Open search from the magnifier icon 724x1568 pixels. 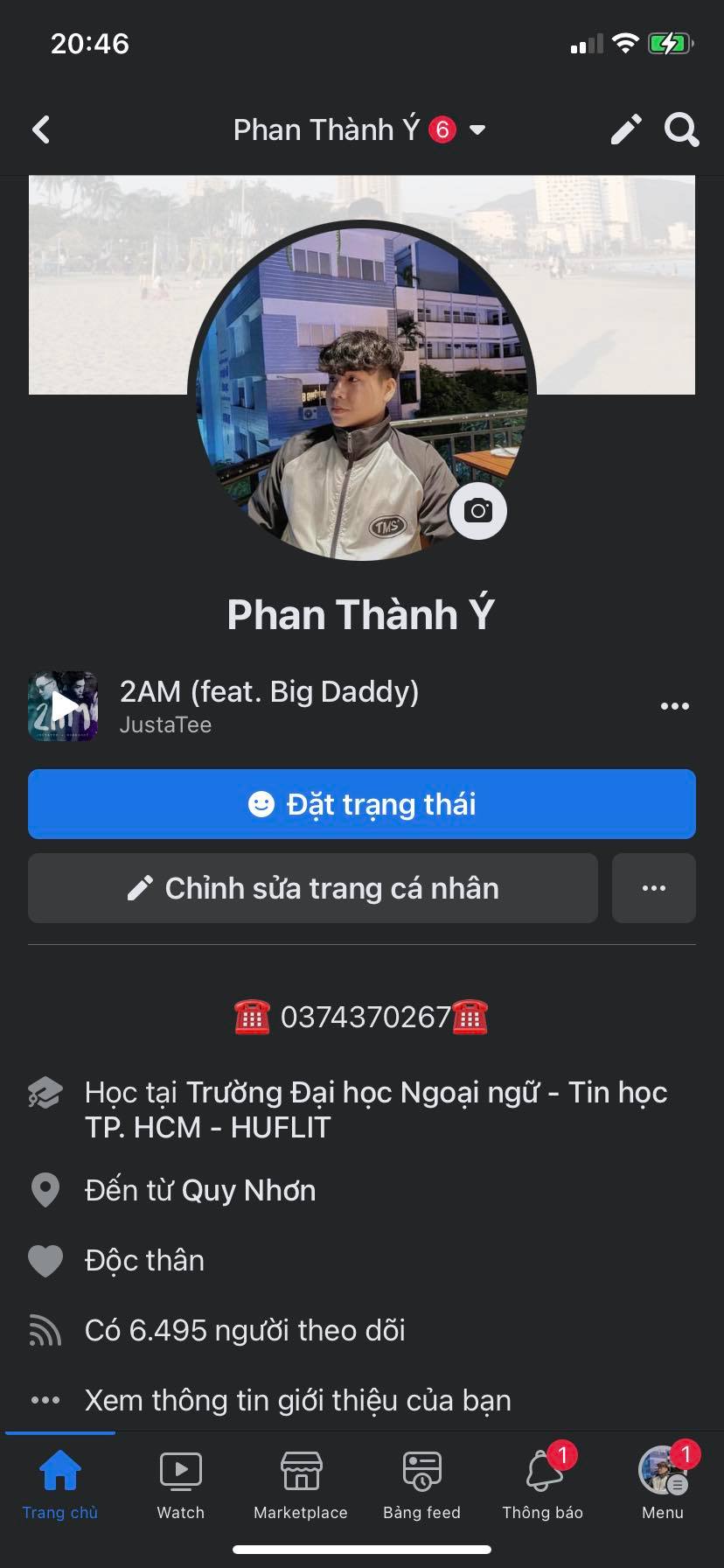(681, 129)
